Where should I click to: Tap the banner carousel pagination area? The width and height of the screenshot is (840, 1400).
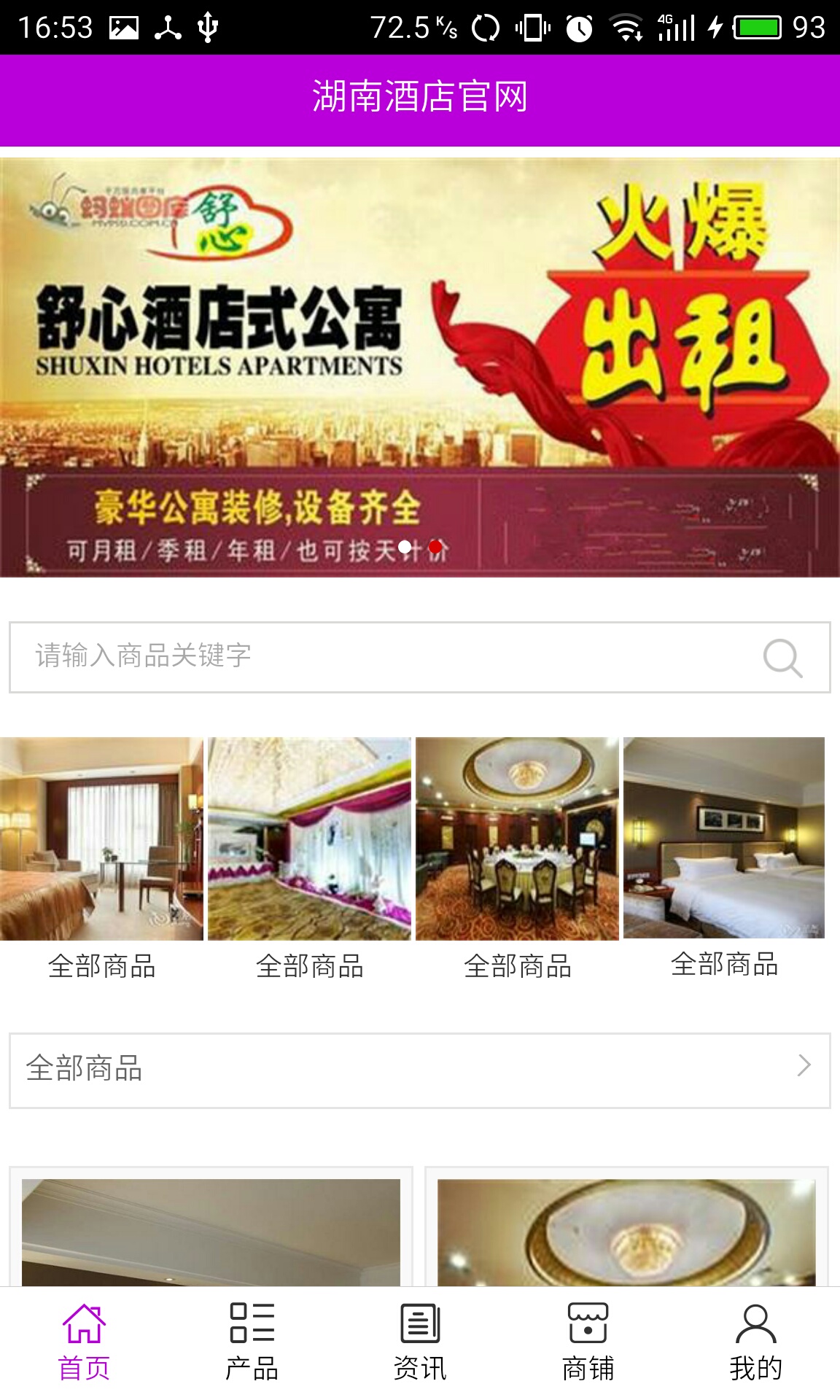[419, 545]
